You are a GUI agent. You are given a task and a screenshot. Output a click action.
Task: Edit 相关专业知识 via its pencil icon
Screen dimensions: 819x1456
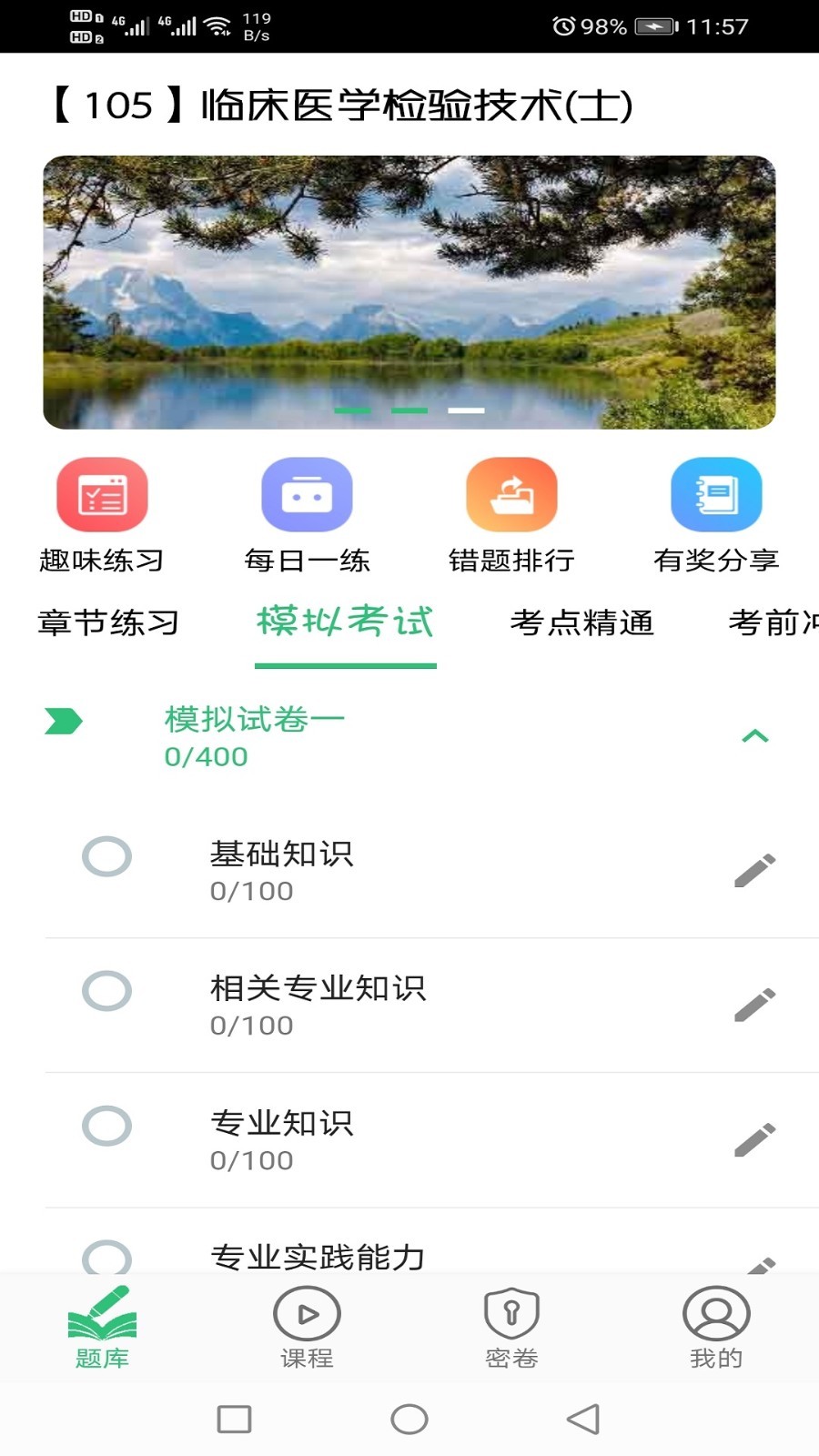(x=757, y=1004)
